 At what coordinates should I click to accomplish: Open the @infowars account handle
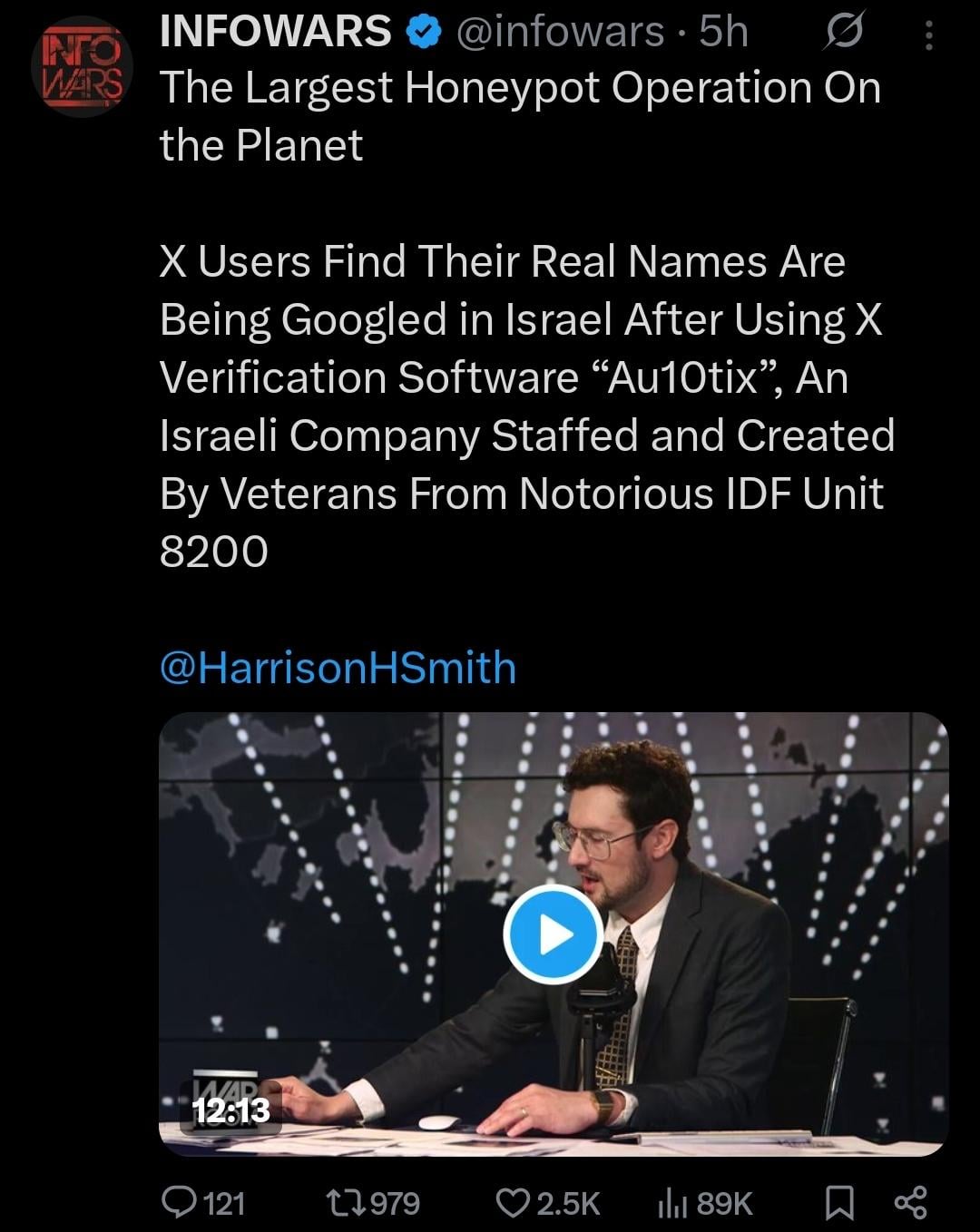pyautogui.click(x=559, y=32)
